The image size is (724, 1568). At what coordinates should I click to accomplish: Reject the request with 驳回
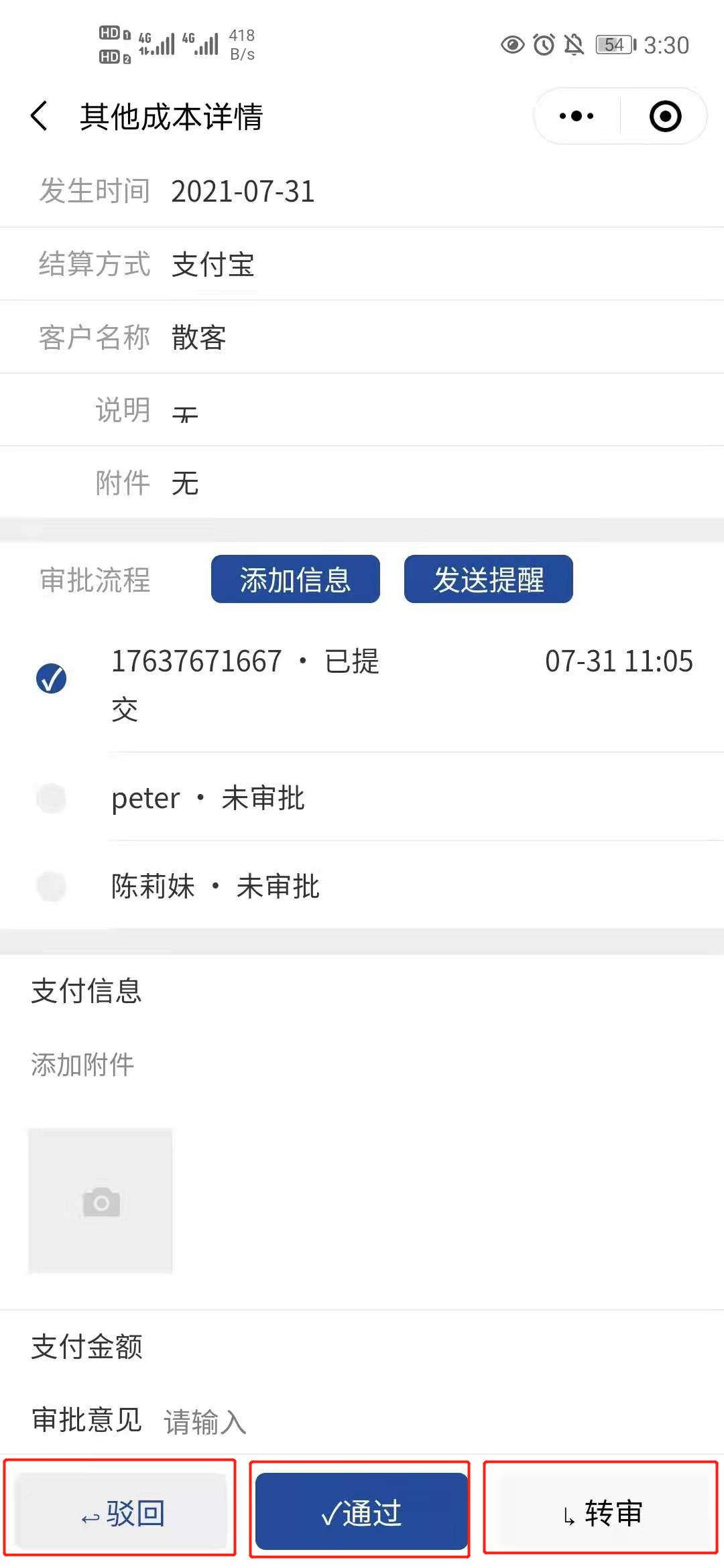pos(121,1512)
